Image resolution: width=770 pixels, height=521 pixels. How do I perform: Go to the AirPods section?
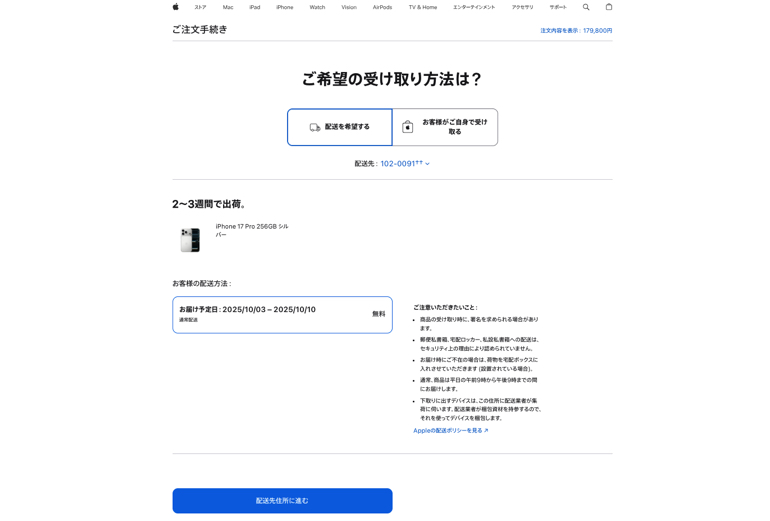pos(382,7)
